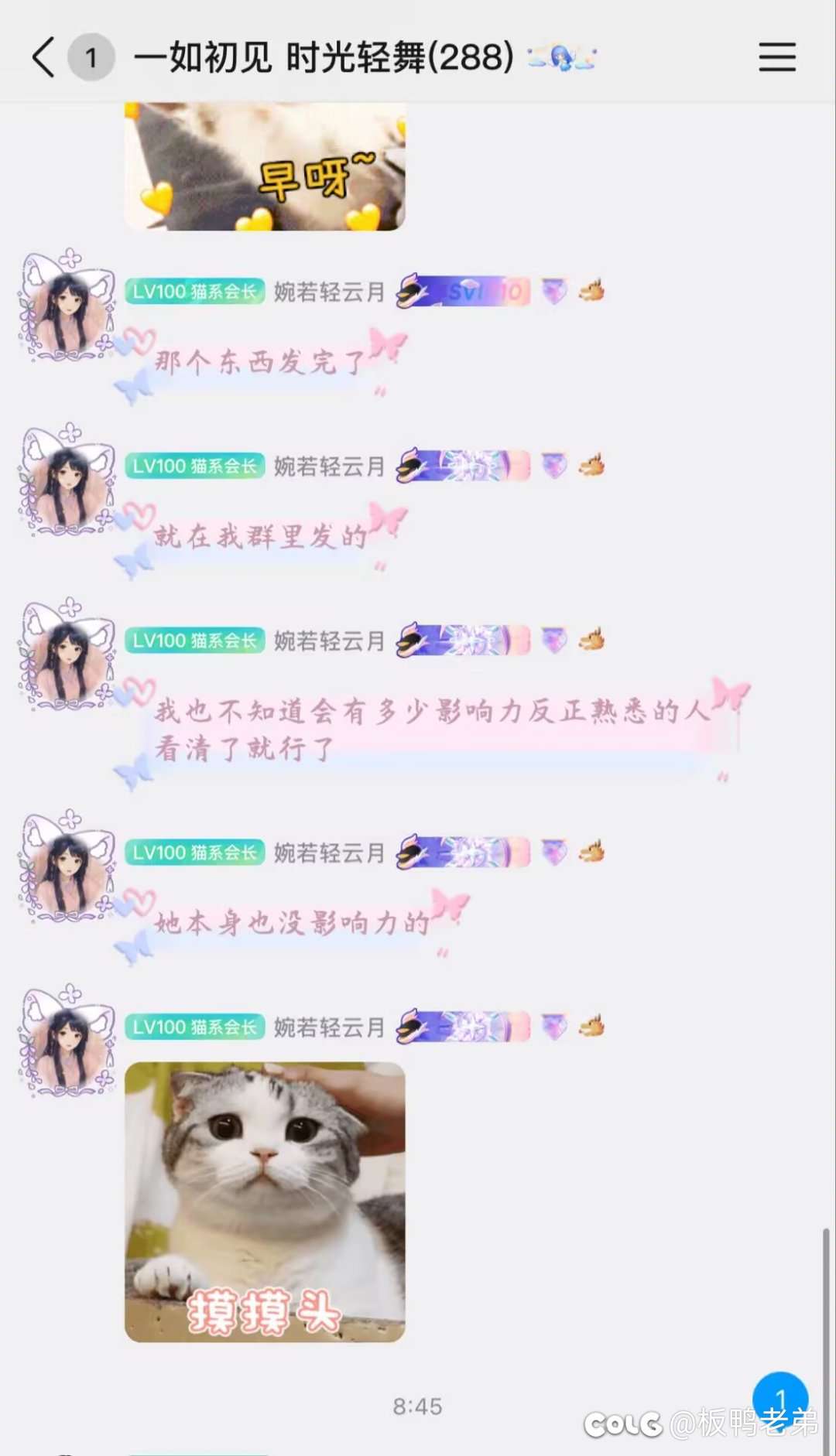Open the group chat settings menu
This screenshot has width=836, height=1456.
point(776,57)
